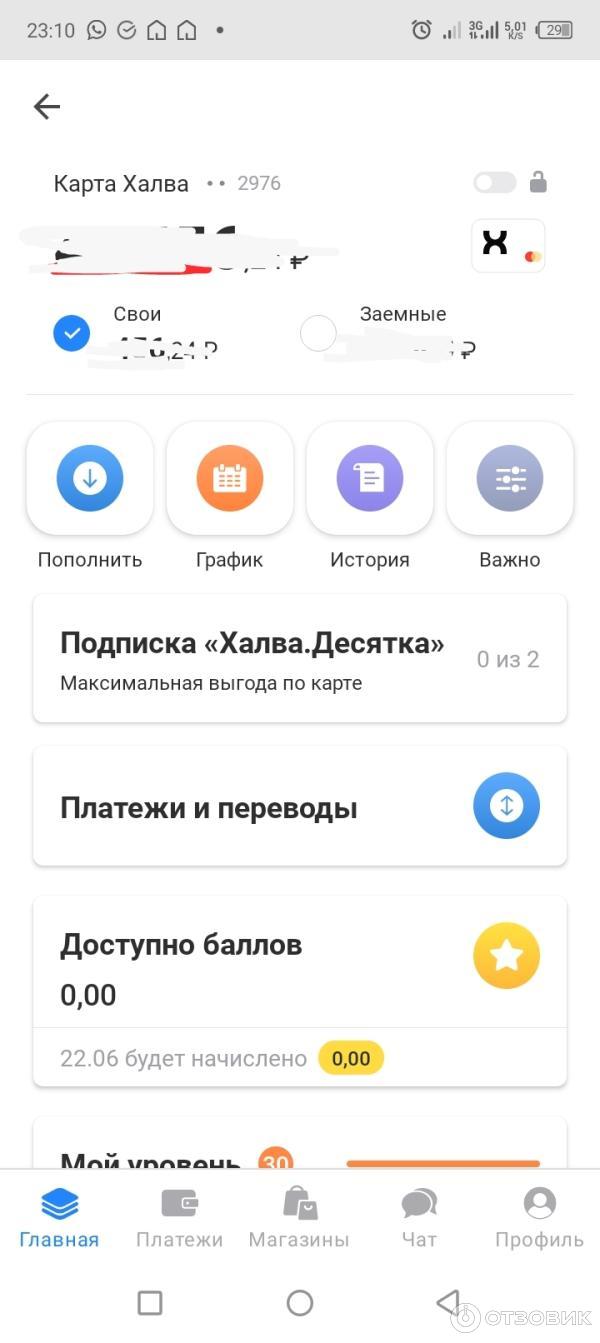Tap Пополнить to top up the card
Image resolution: width=600 pixels, height=1343 pixels.
click(90, 479)
